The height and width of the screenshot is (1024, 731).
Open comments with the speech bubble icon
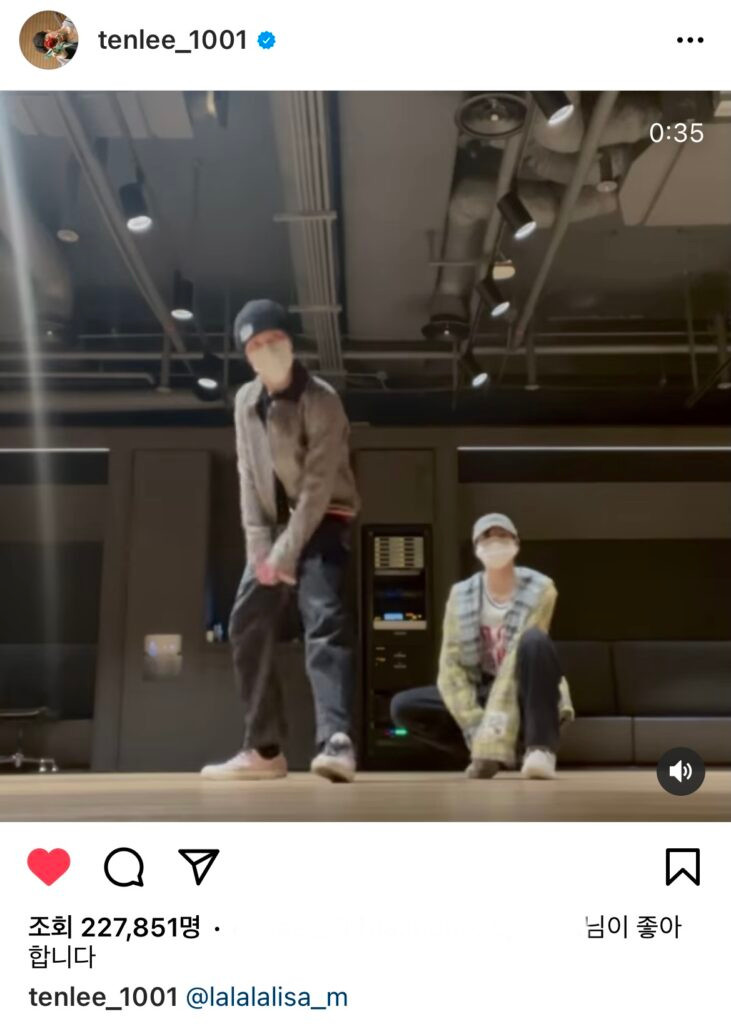pyautogui.click(x=124, y=867)
